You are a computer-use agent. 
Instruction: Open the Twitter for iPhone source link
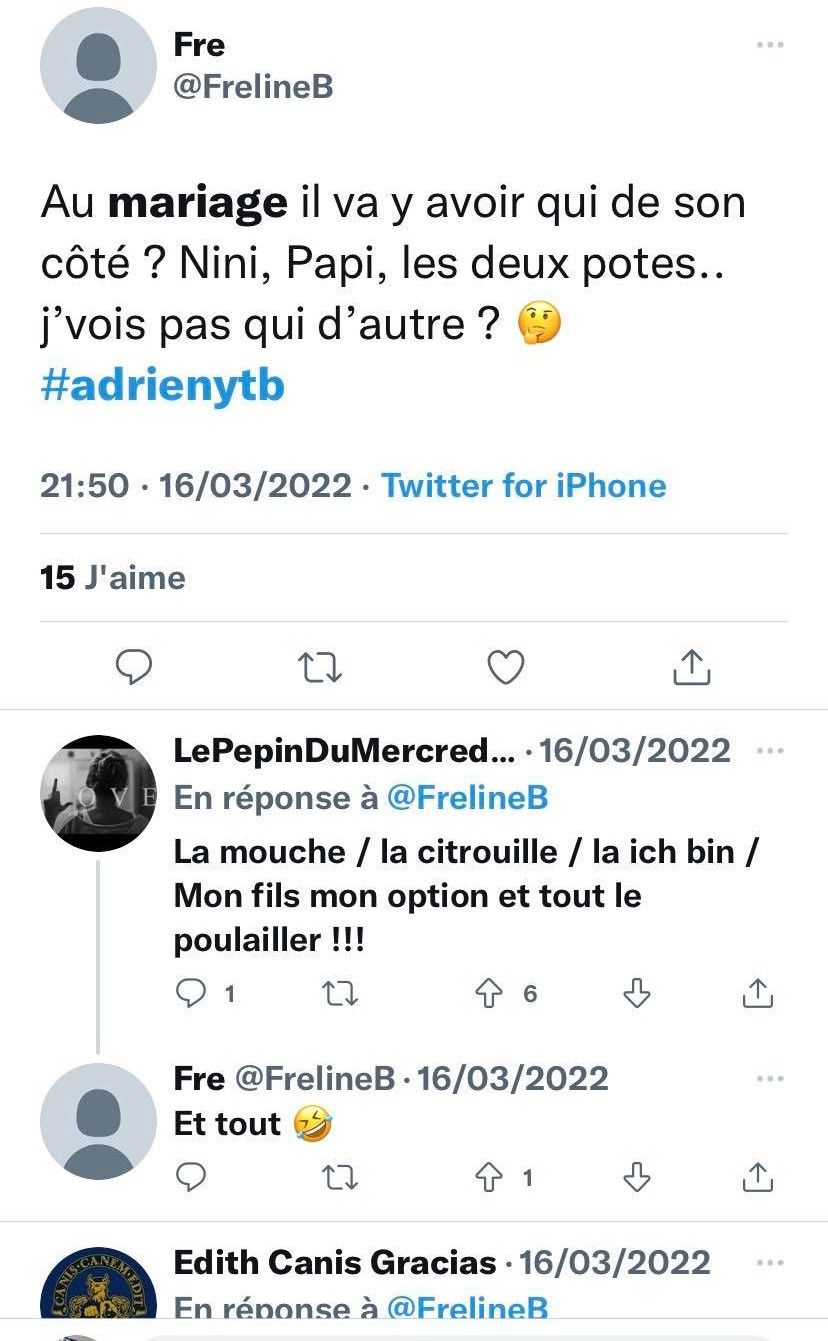click(523, 486)
